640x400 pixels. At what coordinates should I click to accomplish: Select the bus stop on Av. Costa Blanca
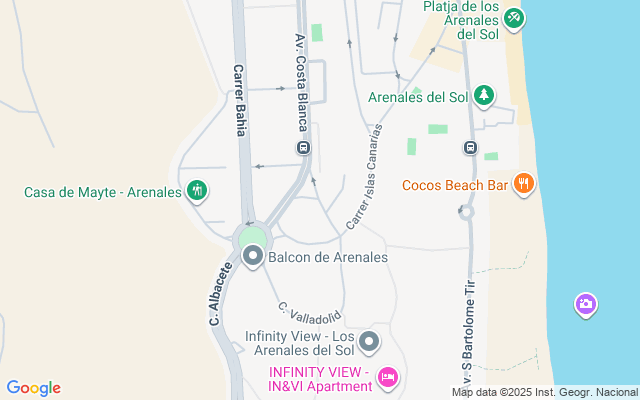(x=302, y=148)
